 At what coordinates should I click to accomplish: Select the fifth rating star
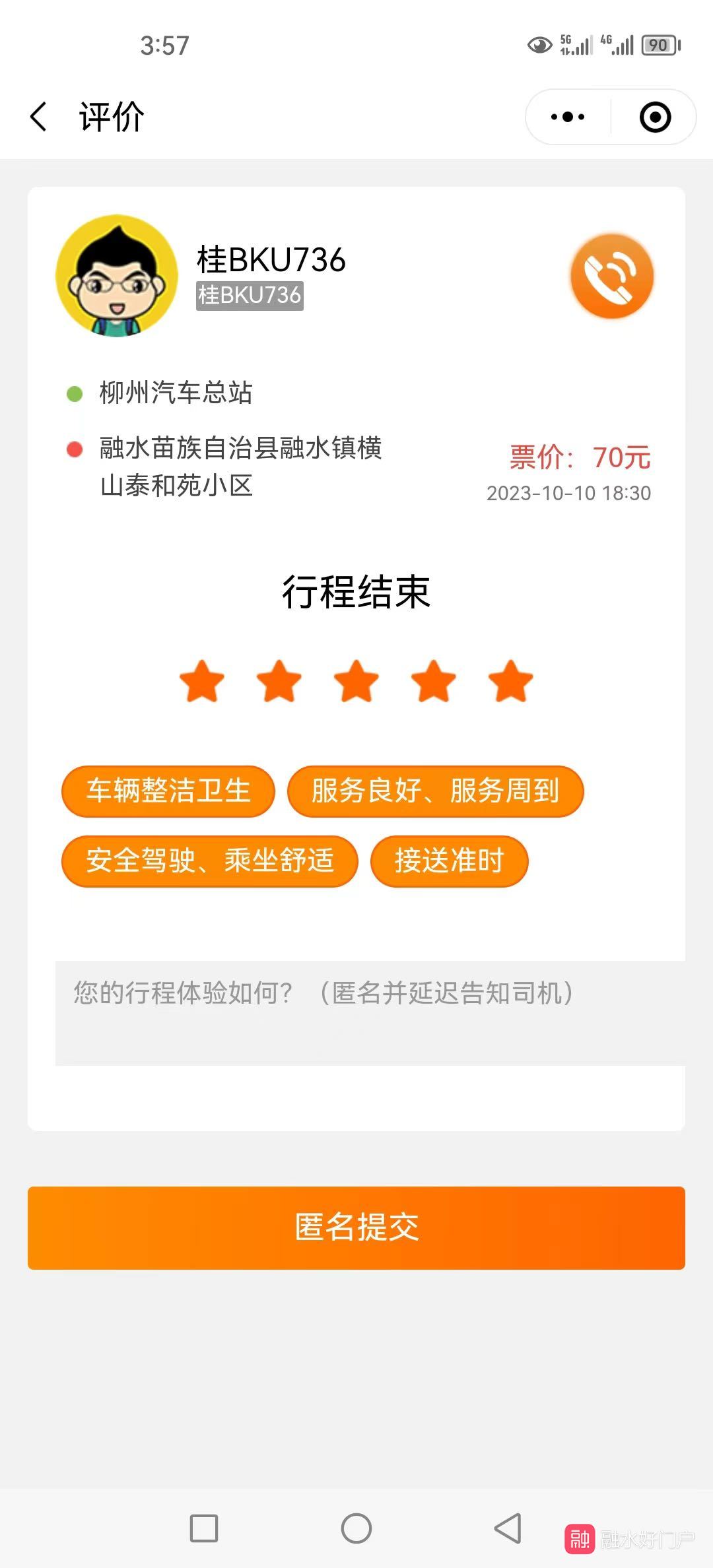point(511,681)
